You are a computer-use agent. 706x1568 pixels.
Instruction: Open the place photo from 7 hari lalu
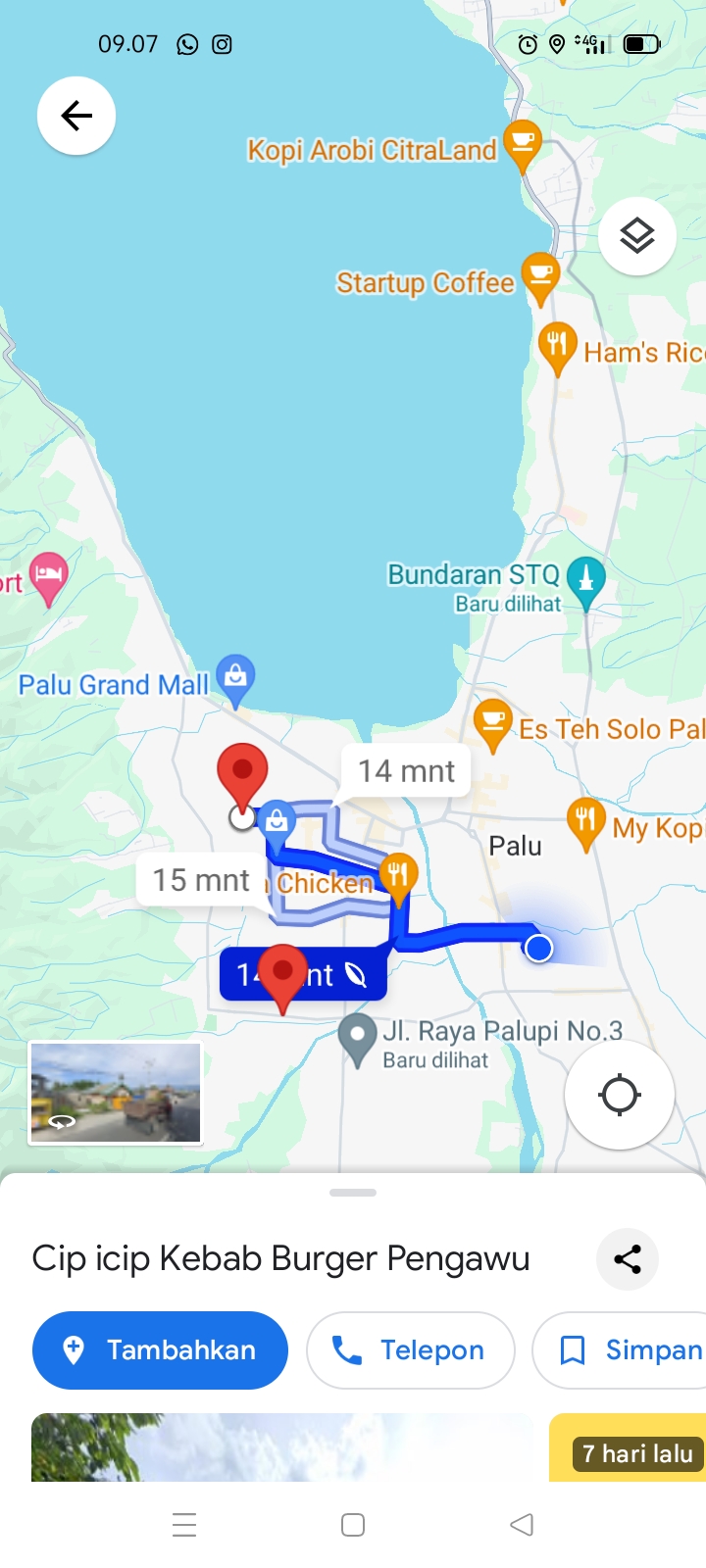[x=628, y=1446]
